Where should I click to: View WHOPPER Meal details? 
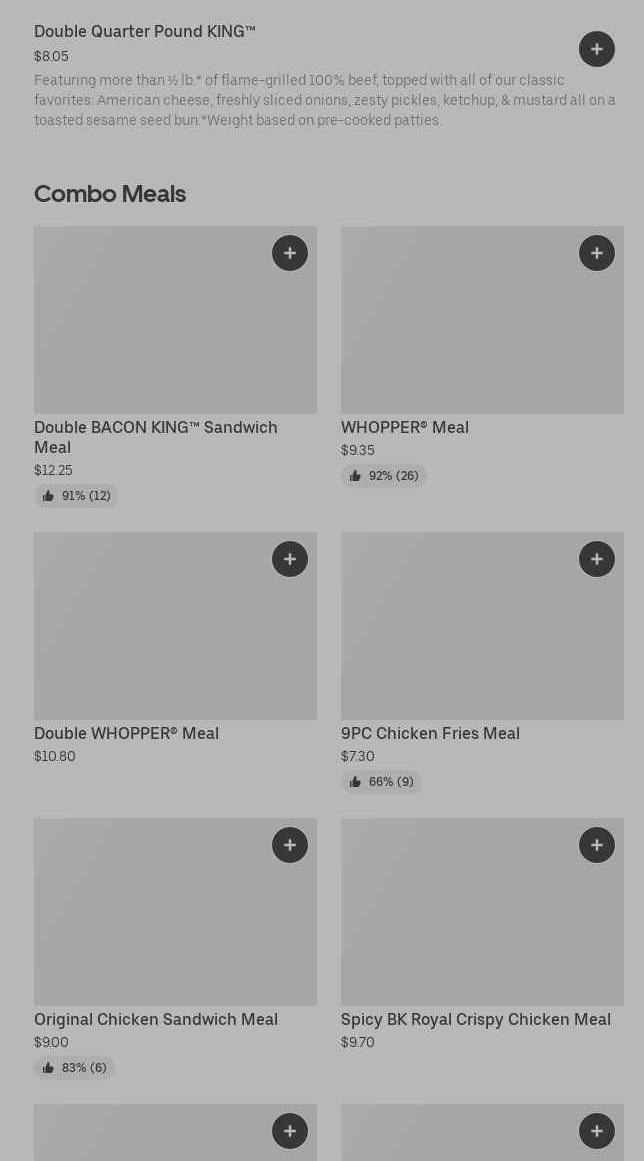405,428
